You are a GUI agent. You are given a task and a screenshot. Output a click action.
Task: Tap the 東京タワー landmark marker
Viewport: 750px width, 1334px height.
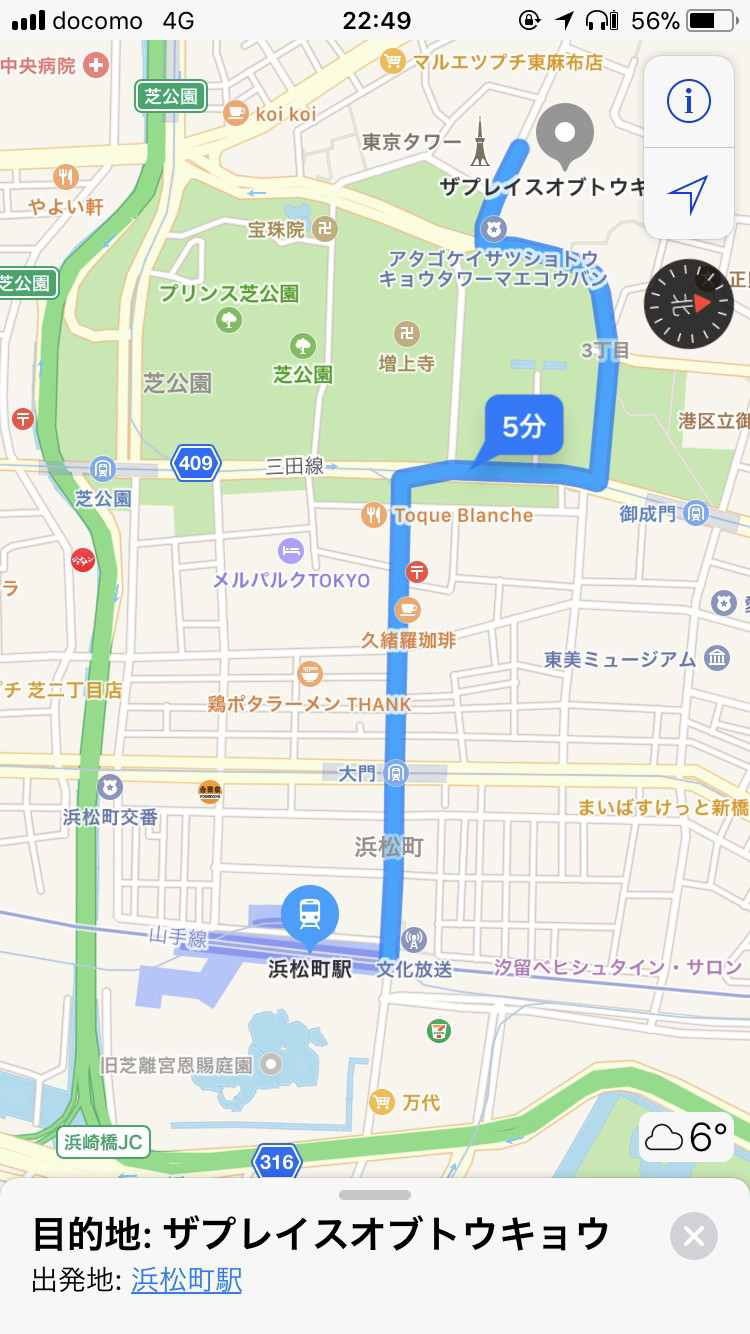[480, 141]
